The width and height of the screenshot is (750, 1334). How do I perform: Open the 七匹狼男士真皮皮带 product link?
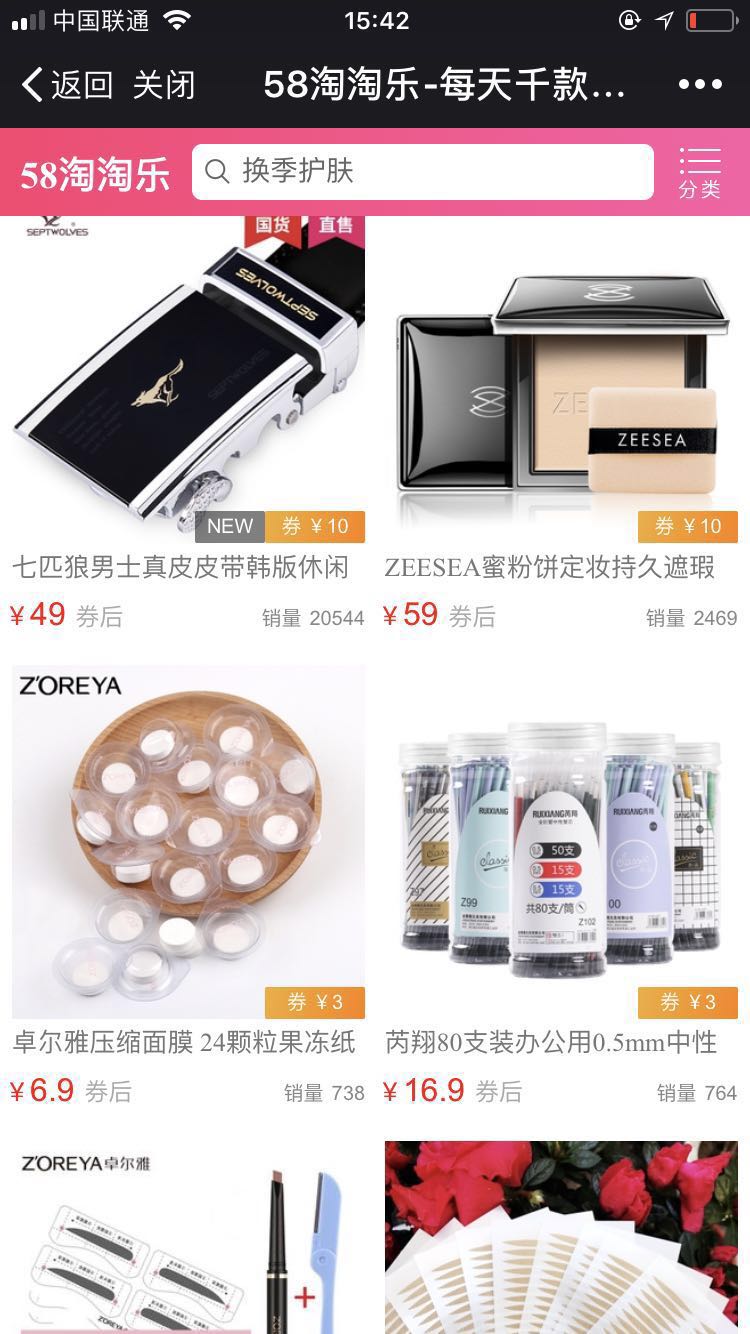click(187, 566)
